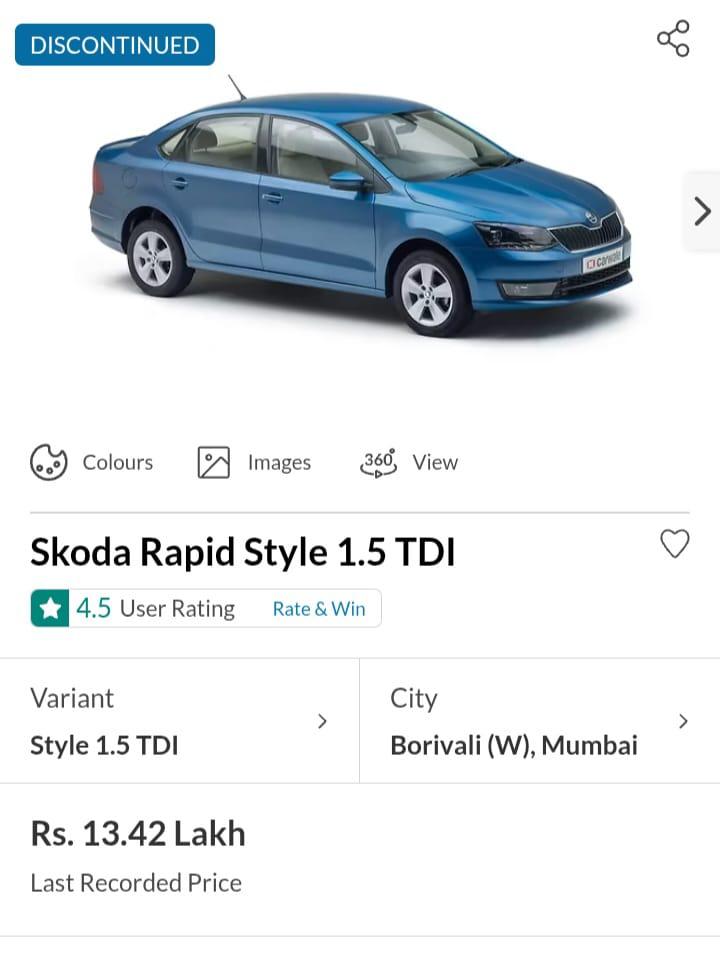Tap the Rate & Win link
720x955 pixels.
coord(319,608)
